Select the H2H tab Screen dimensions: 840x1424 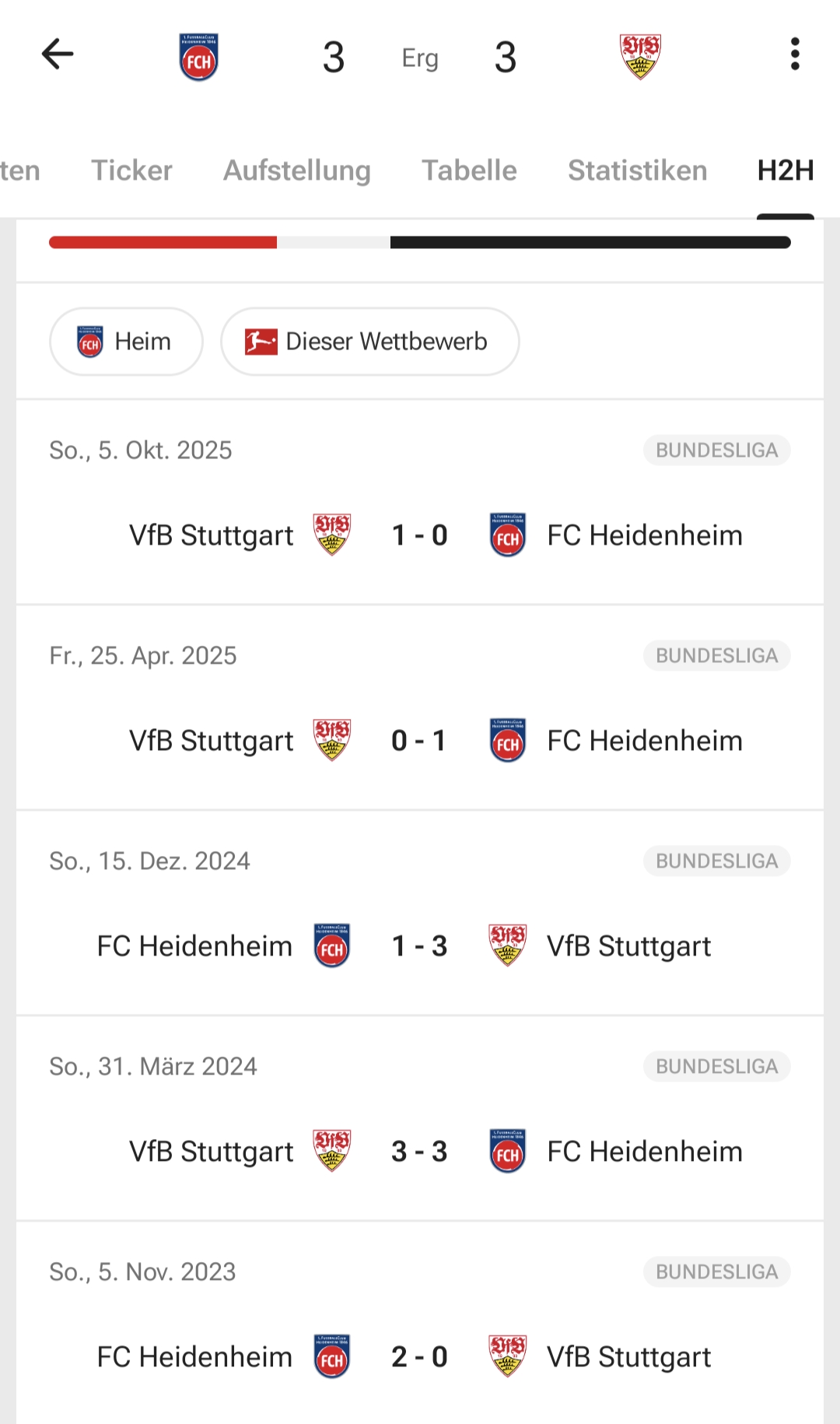(x=785, y=170)
